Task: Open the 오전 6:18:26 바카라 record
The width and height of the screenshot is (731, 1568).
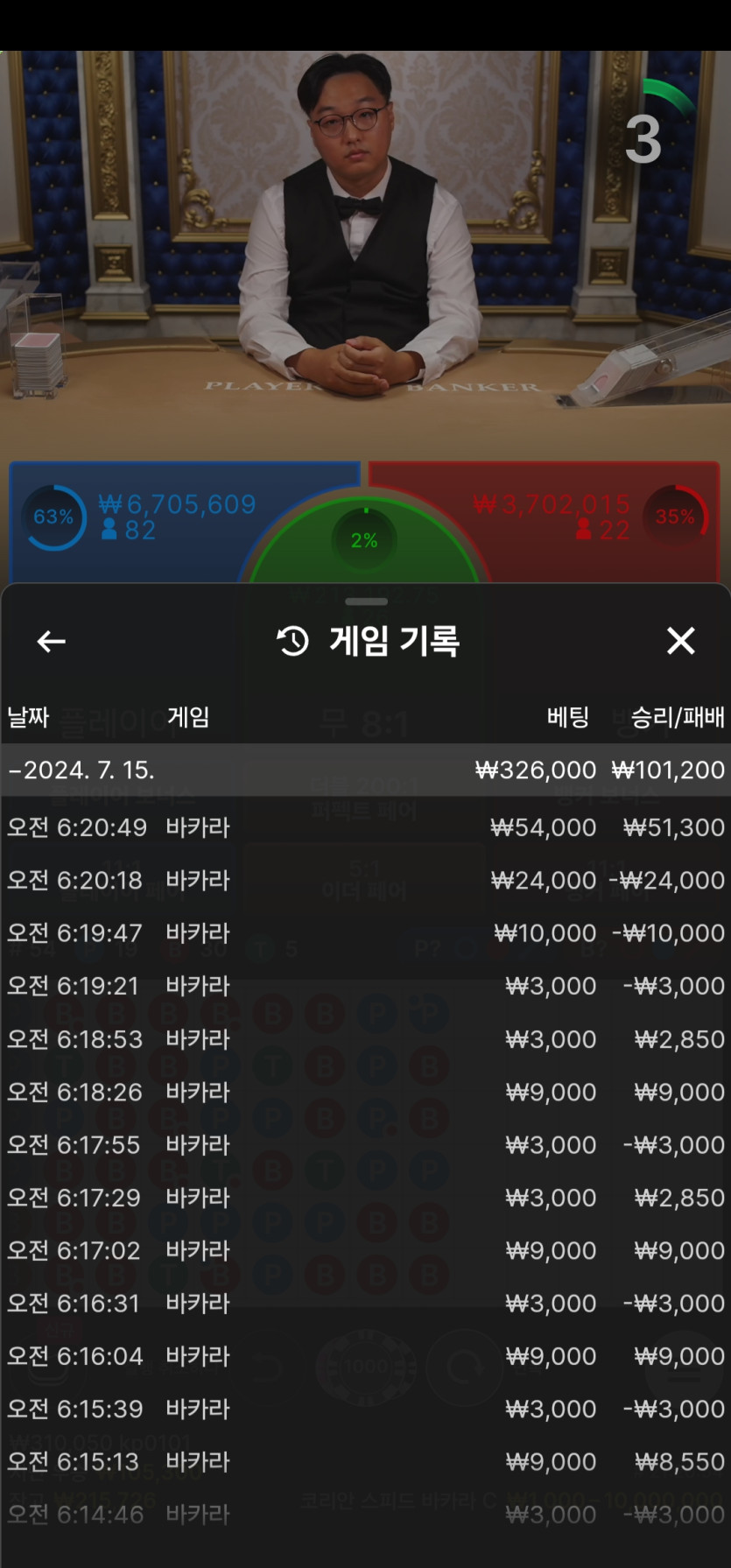Action: point(365,1092)
